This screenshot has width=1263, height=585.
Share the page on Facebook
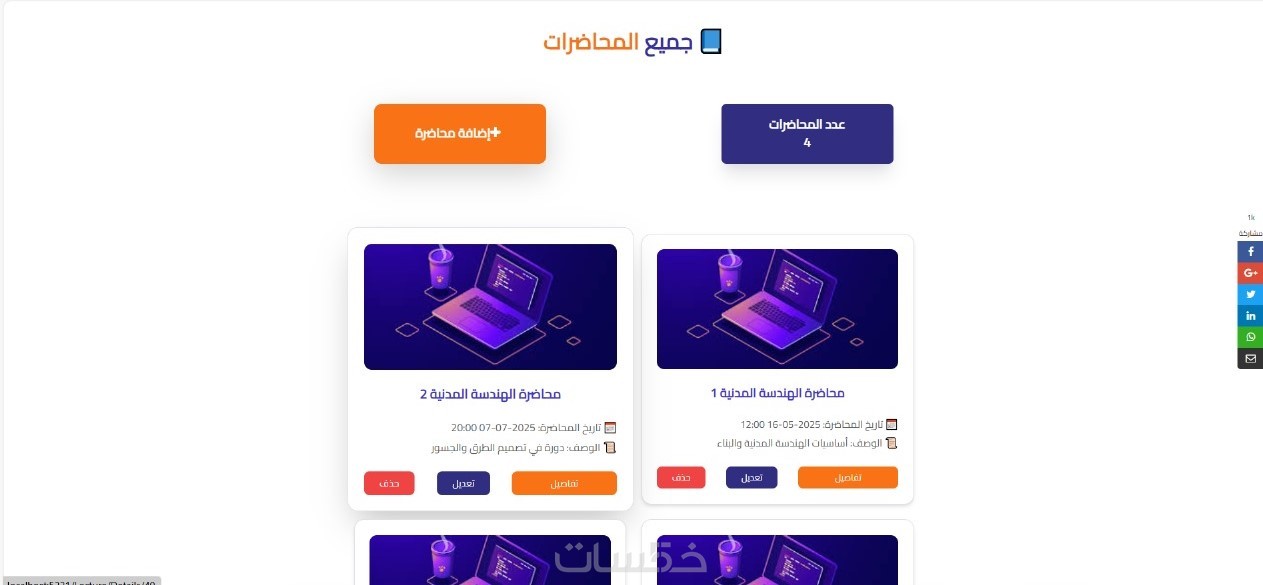[1250, 252]
